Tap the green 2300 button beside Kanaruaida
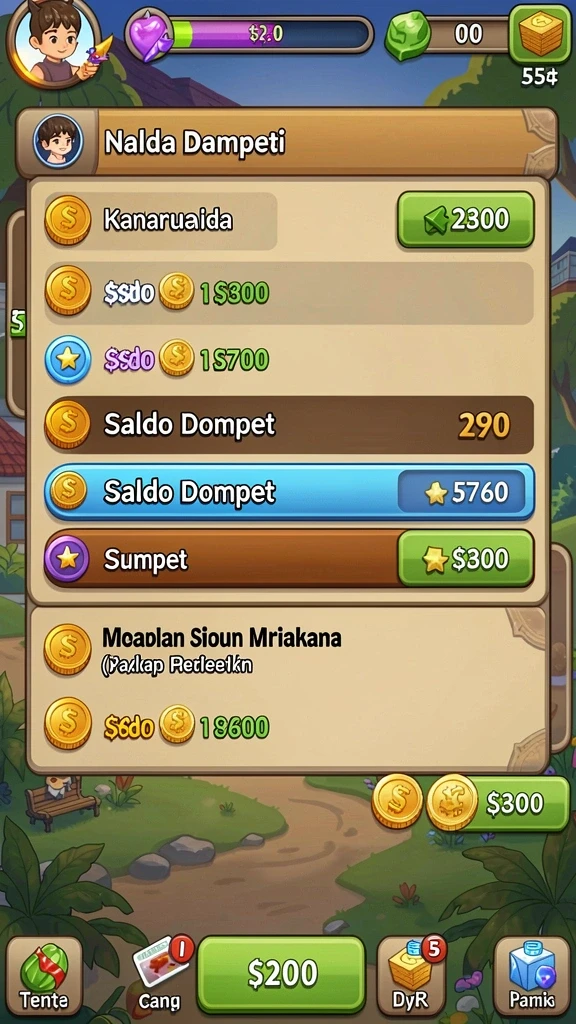This screenshot has width=576, height=1024. [466, 220]
